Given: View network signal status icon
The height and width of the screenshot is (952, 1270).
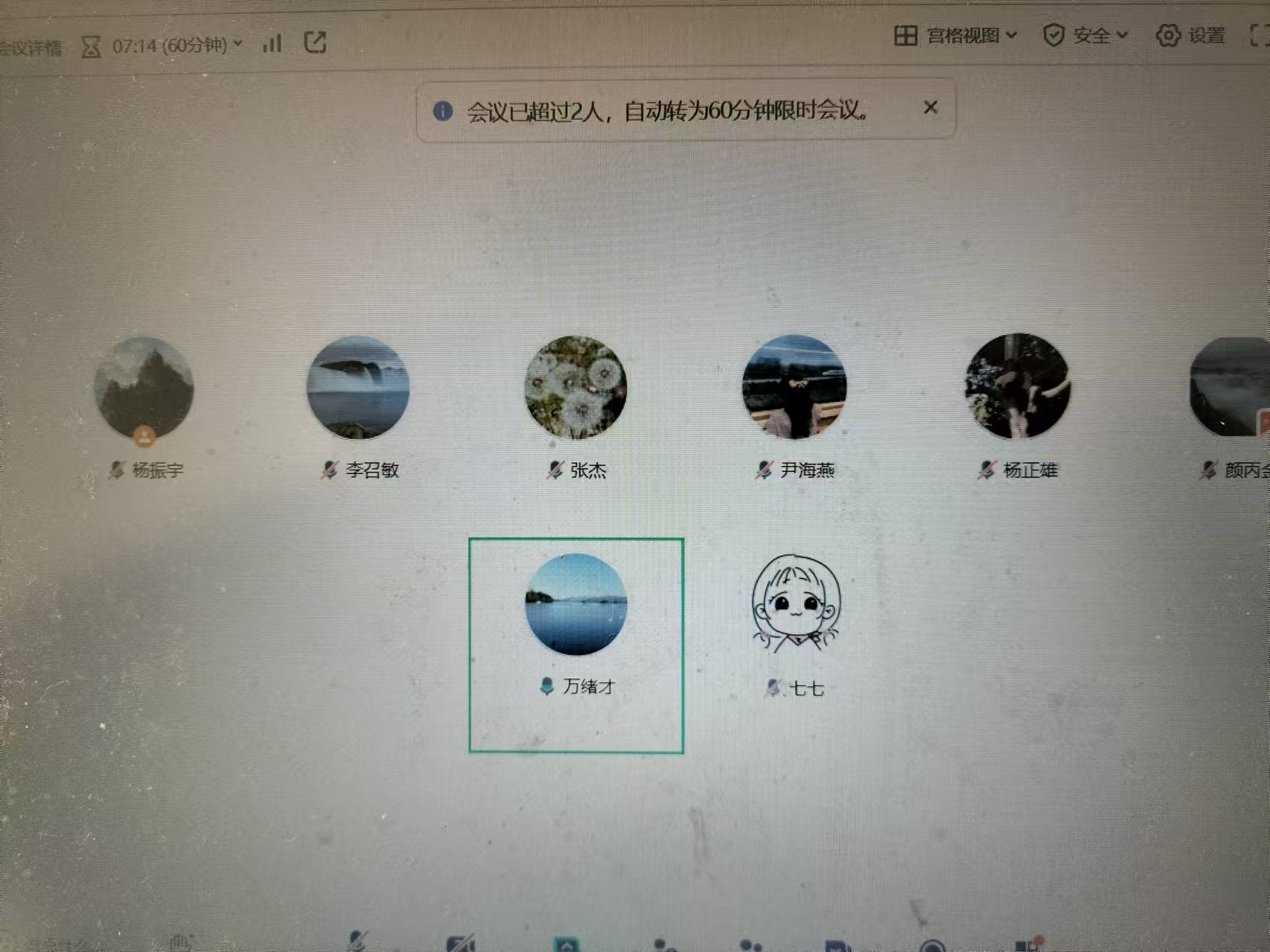Looking at the screenshot, I should coord(272,43).
